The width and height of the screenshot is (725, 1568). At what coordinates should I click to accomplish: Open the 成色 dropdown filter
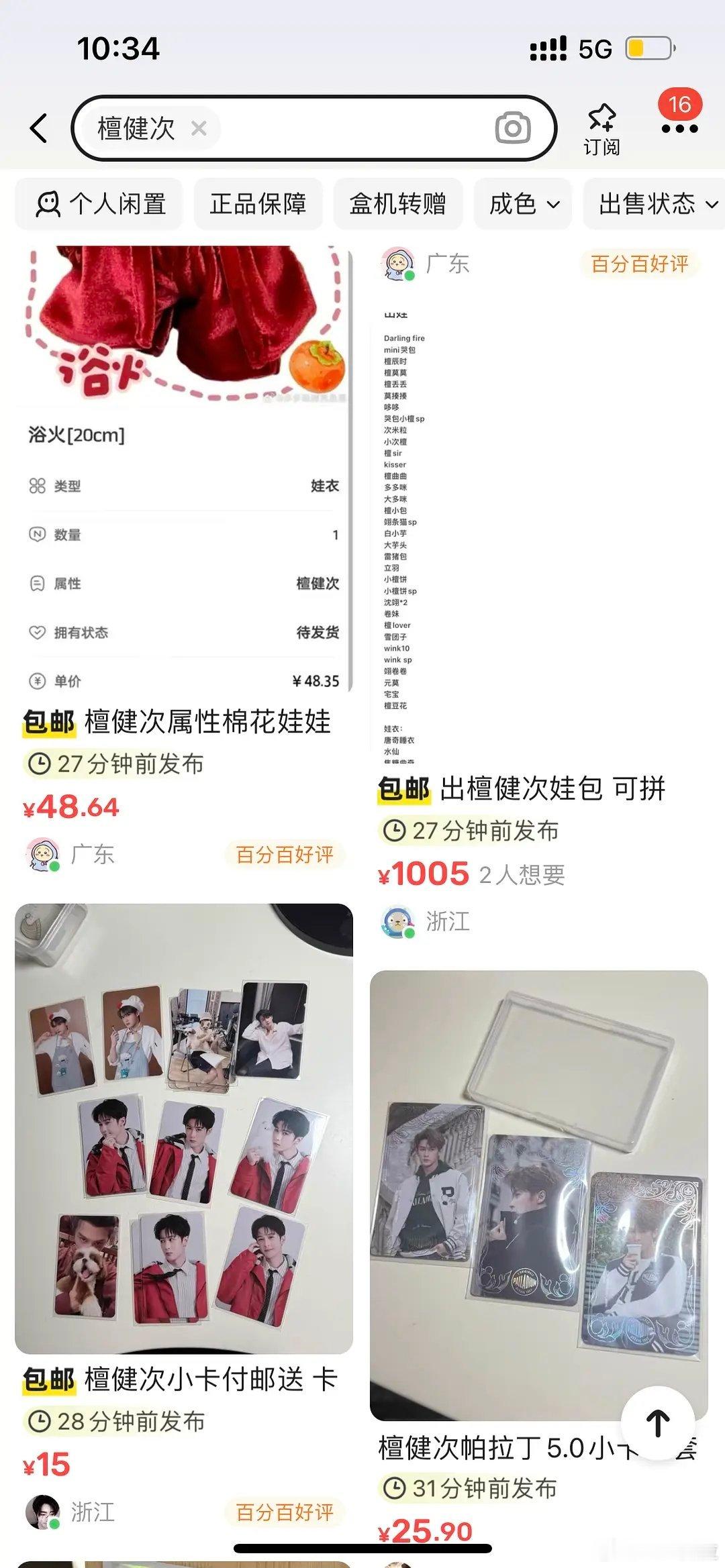pos(522,204)
